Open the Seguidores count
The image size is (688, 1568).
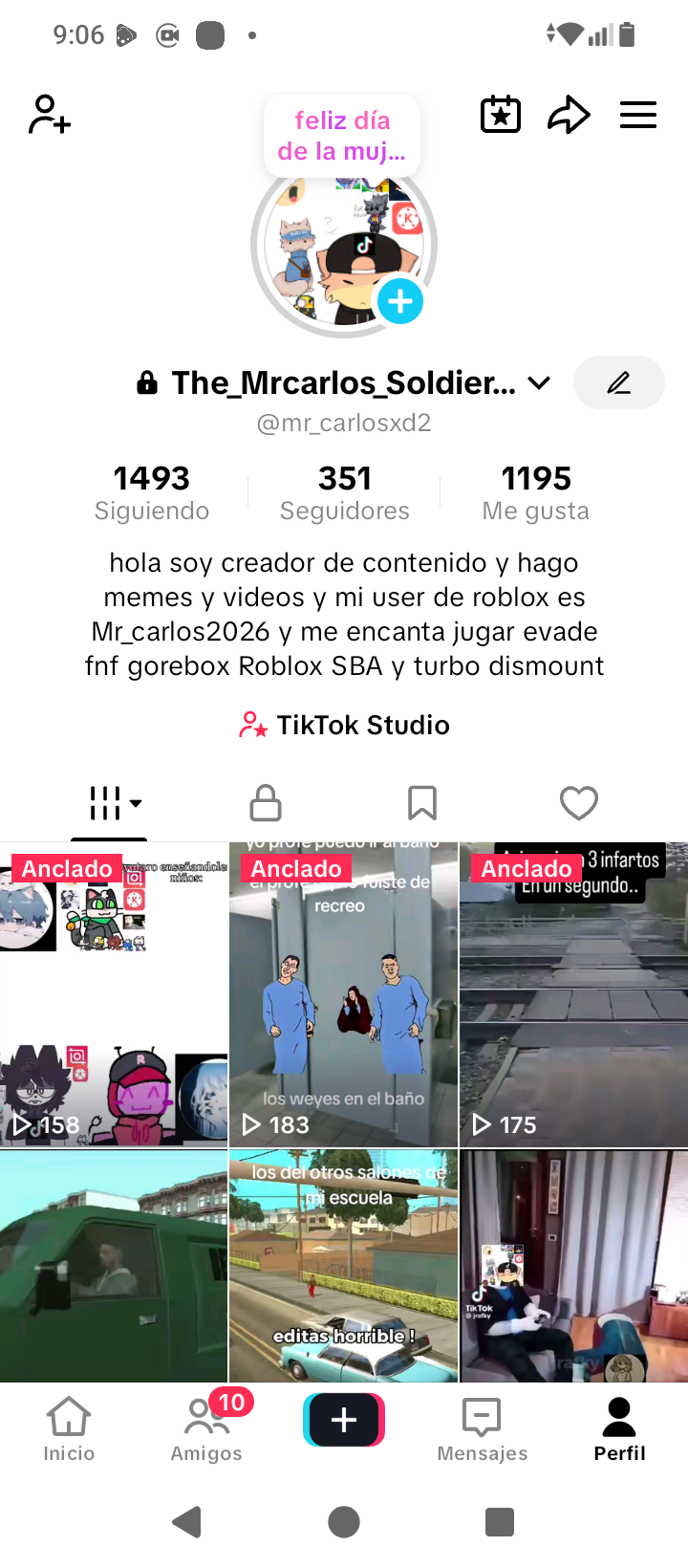coord(342,490)
